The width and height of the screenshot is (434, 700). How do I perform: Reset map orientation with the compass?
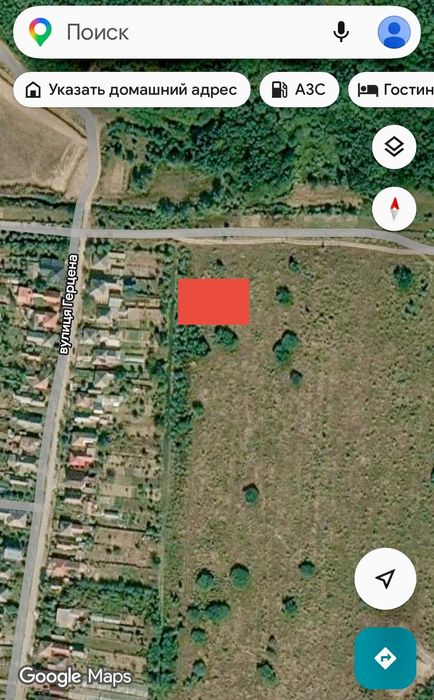pos(394,209)
